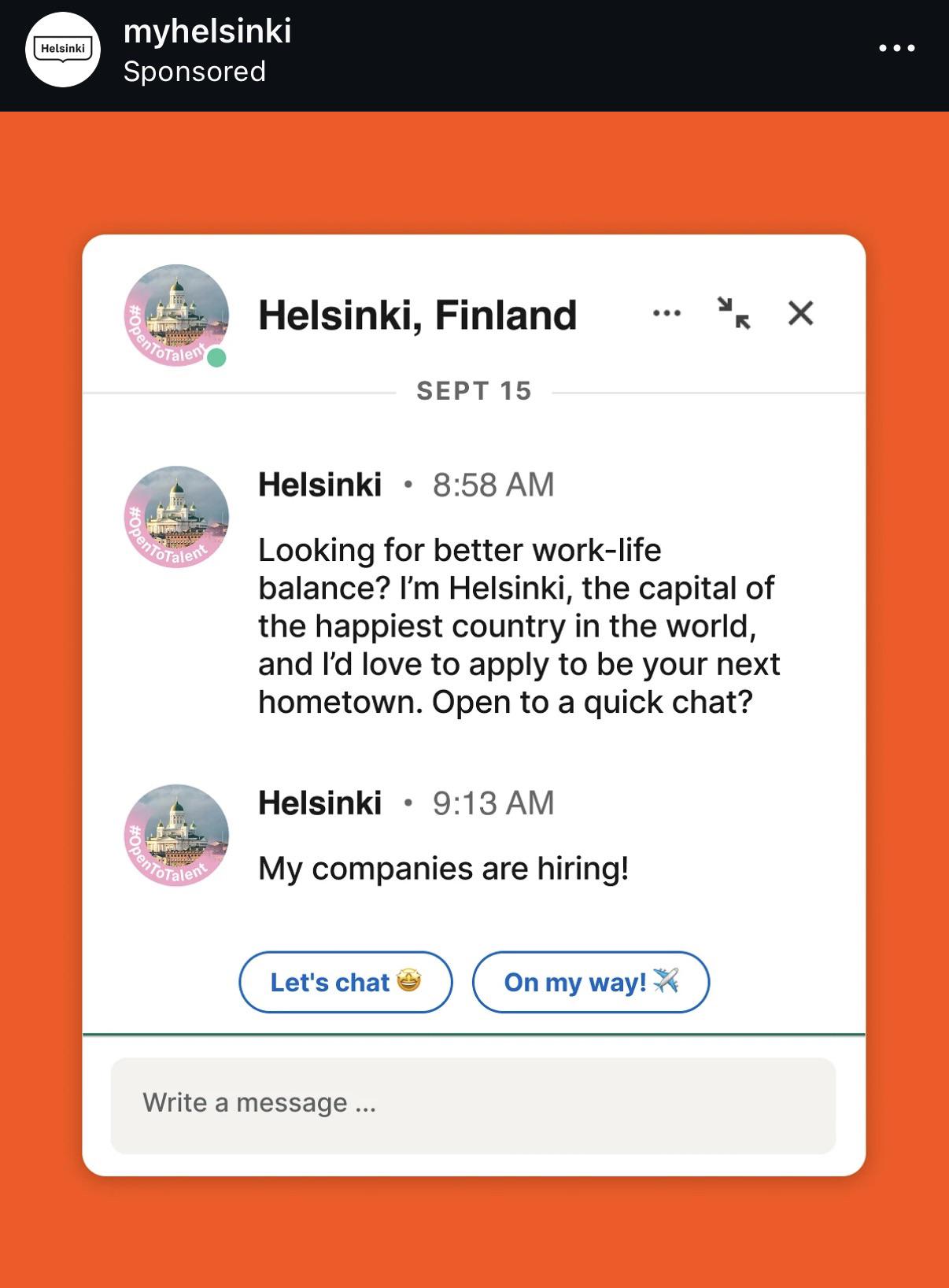Open the myhelsinki profile picture

pos(63,49)
